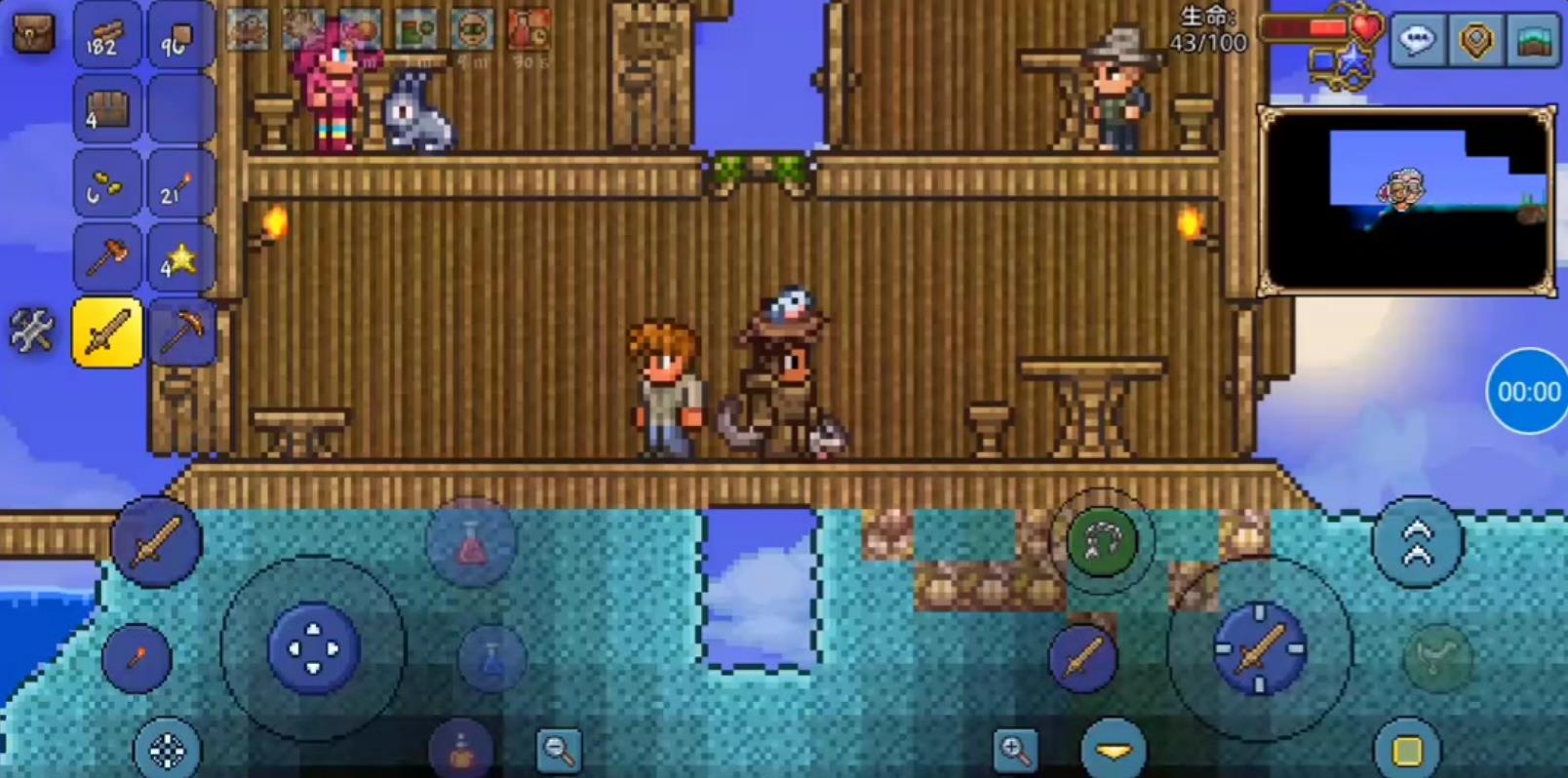Use the quick heal red potion
This screenshot has height=778, width=1568.
[471, 542]
